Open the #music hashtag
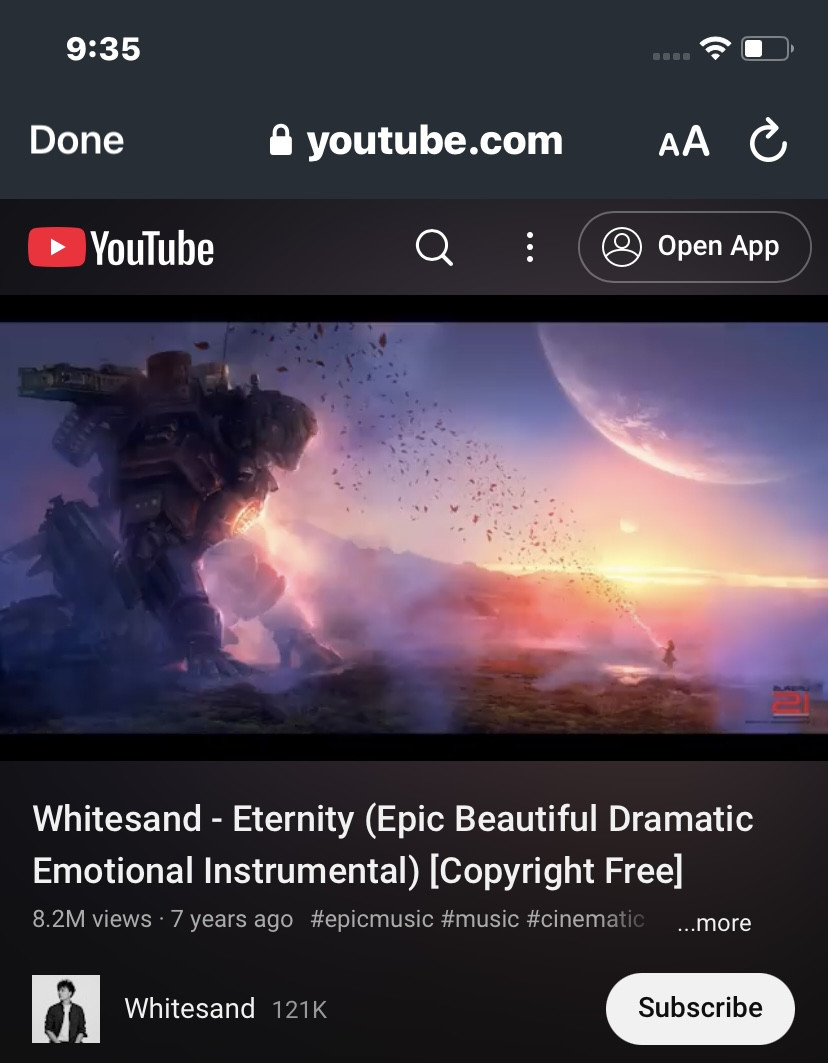The image size is (828, 1063). click(x=479, y=919)
